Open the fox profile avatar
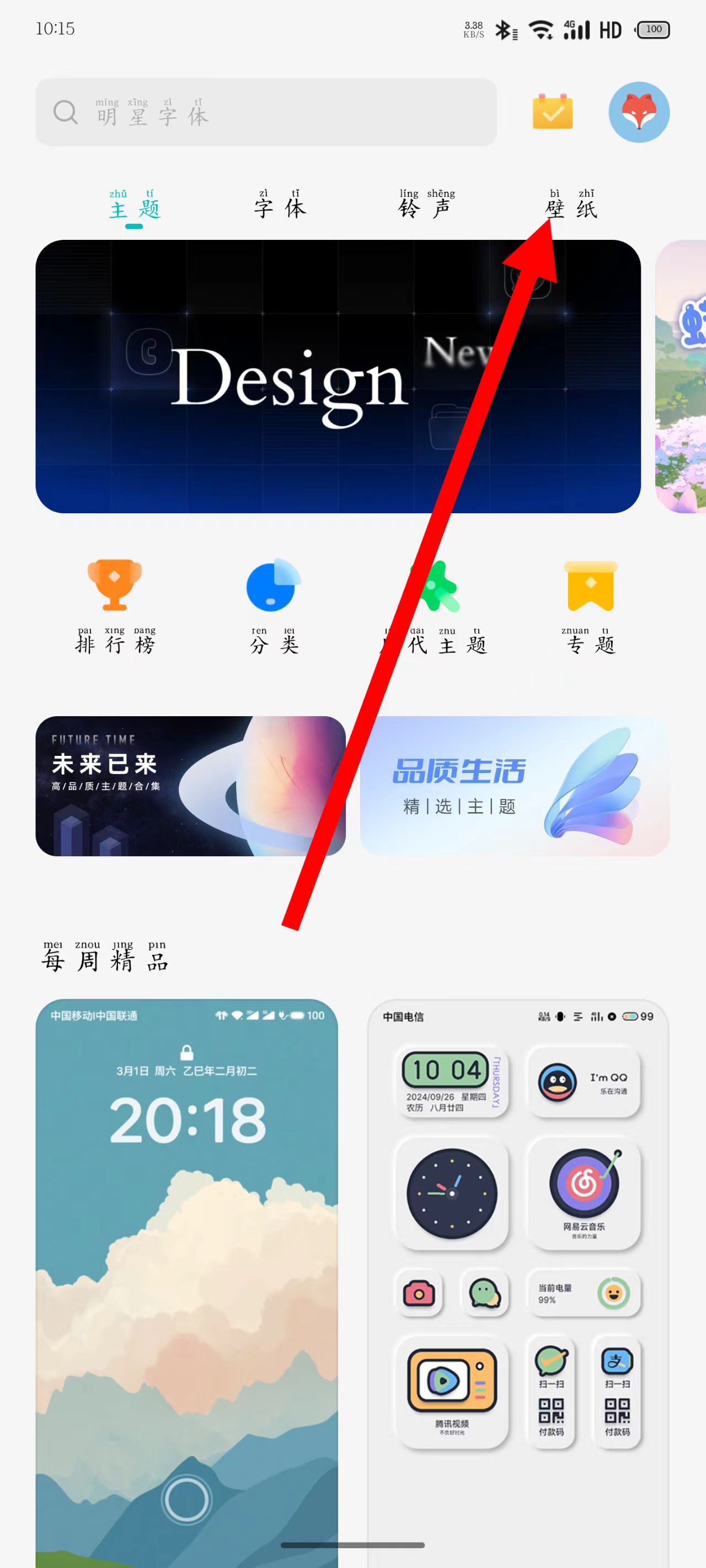 pos(638,112)
